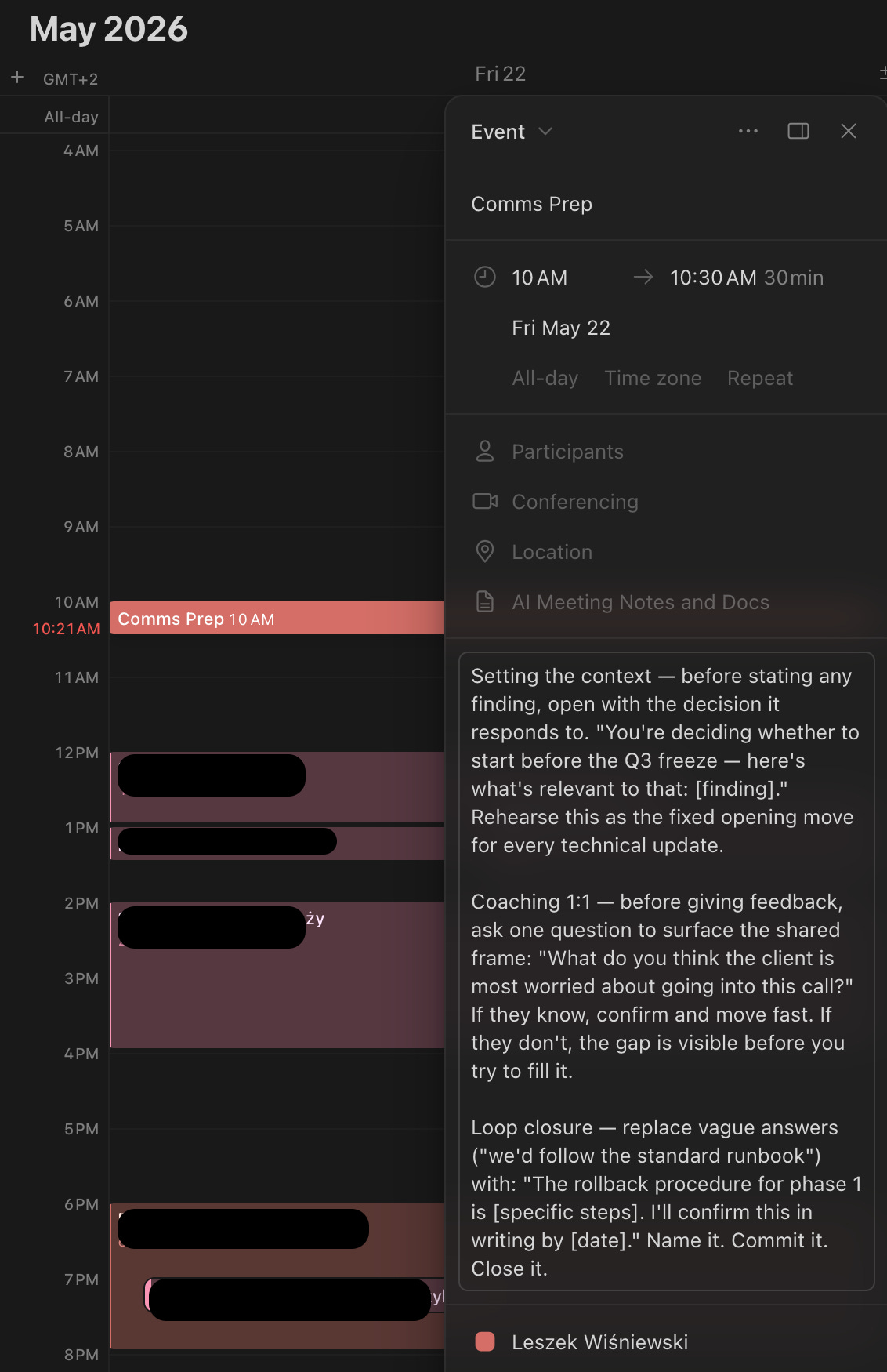
Task: Add Participants to the event
Action: tap(567, 452)
